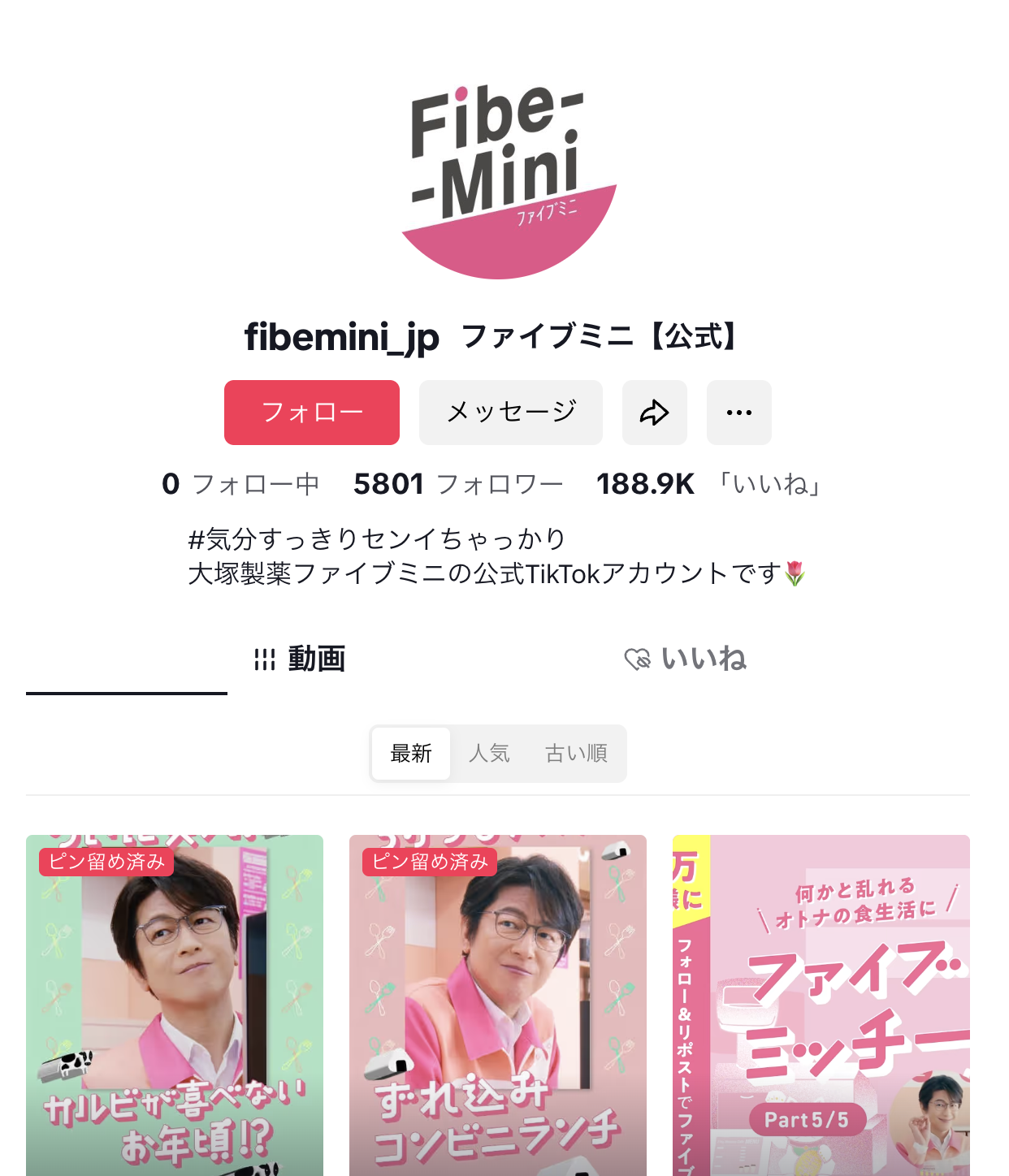1009x1176 pixels.
Task: Open the 0 フォロー中 following list
Action: tap(240, 484)
